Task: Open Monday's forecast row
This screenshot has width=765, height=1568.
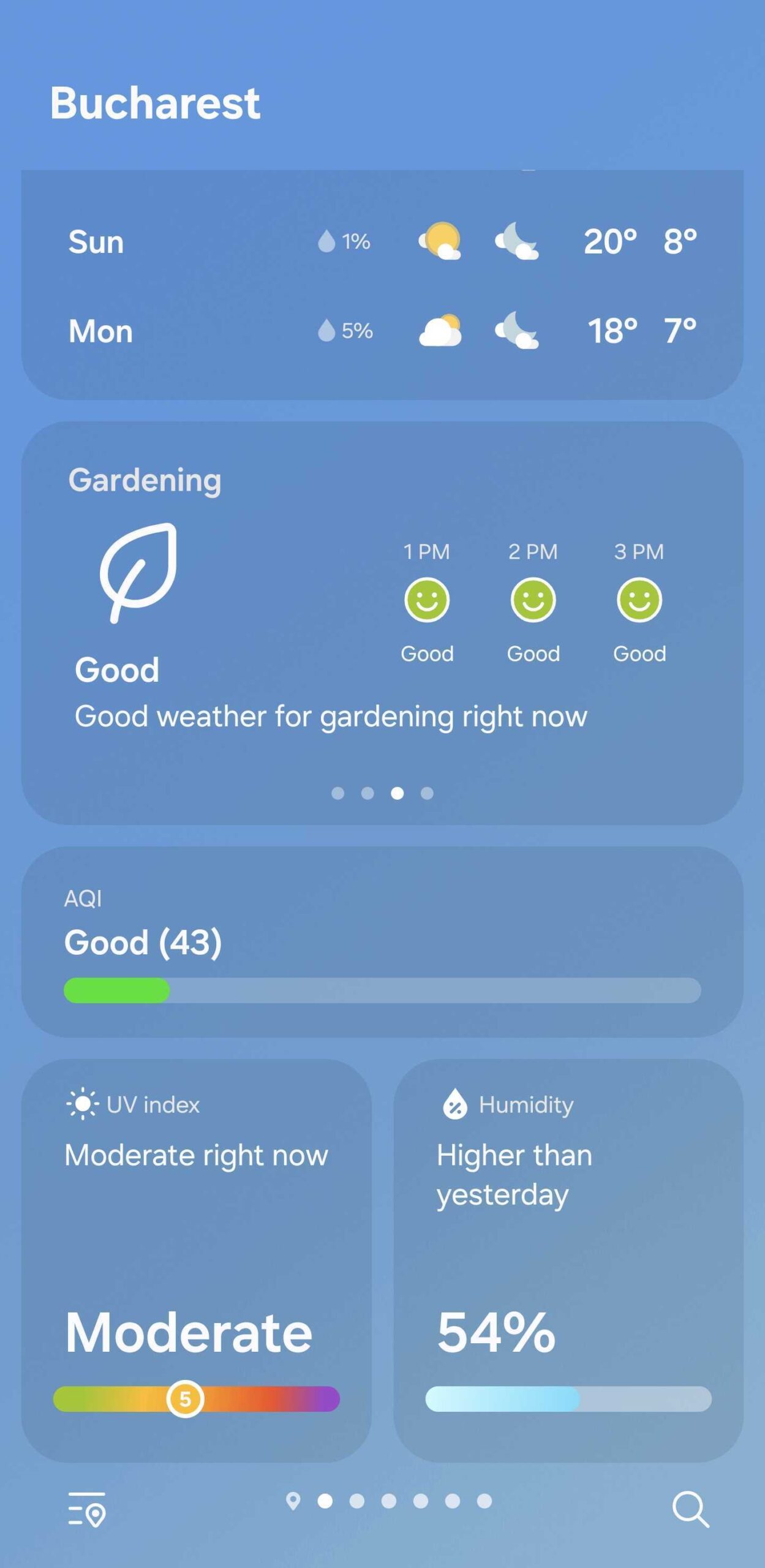Action: click(x=382, y=331)
